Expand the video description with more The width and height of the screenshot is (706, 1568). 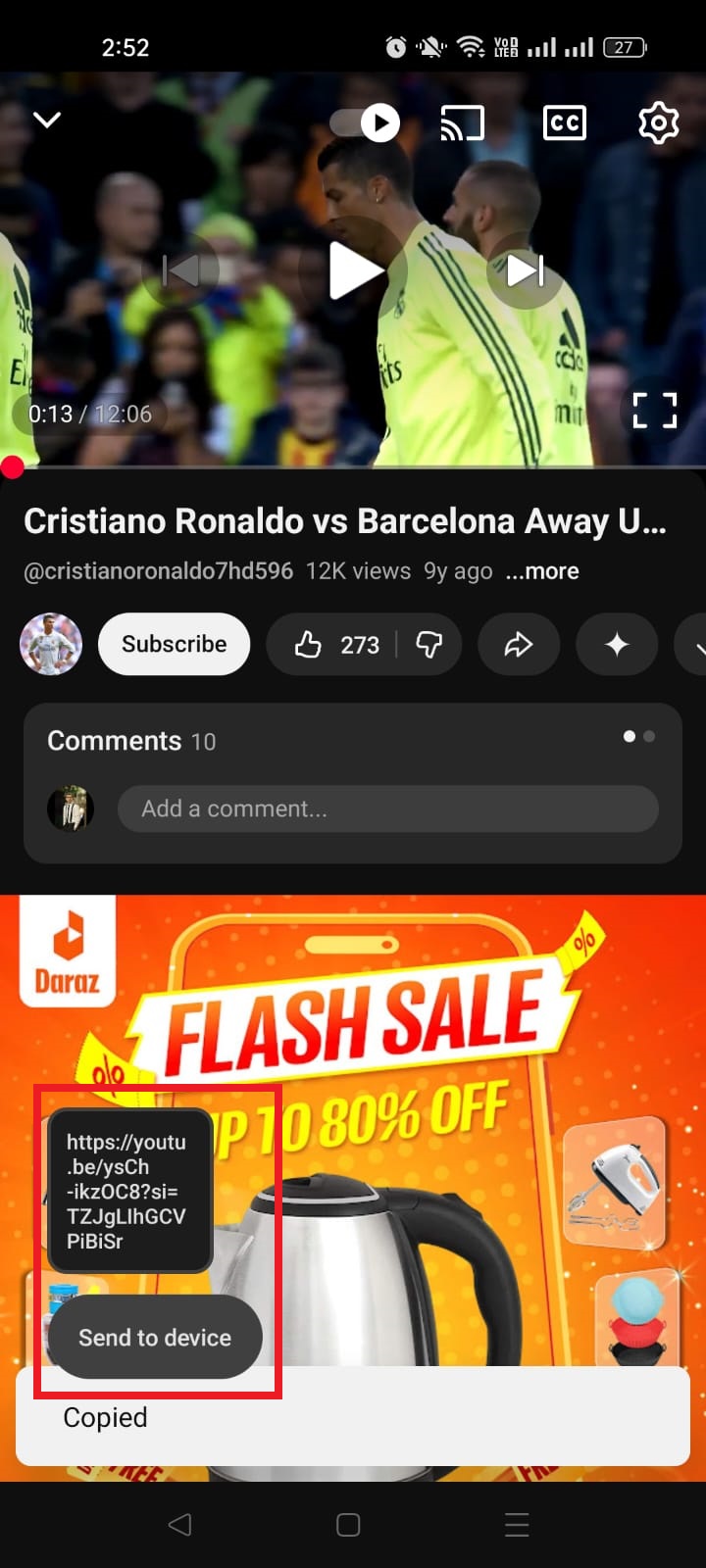541,570
